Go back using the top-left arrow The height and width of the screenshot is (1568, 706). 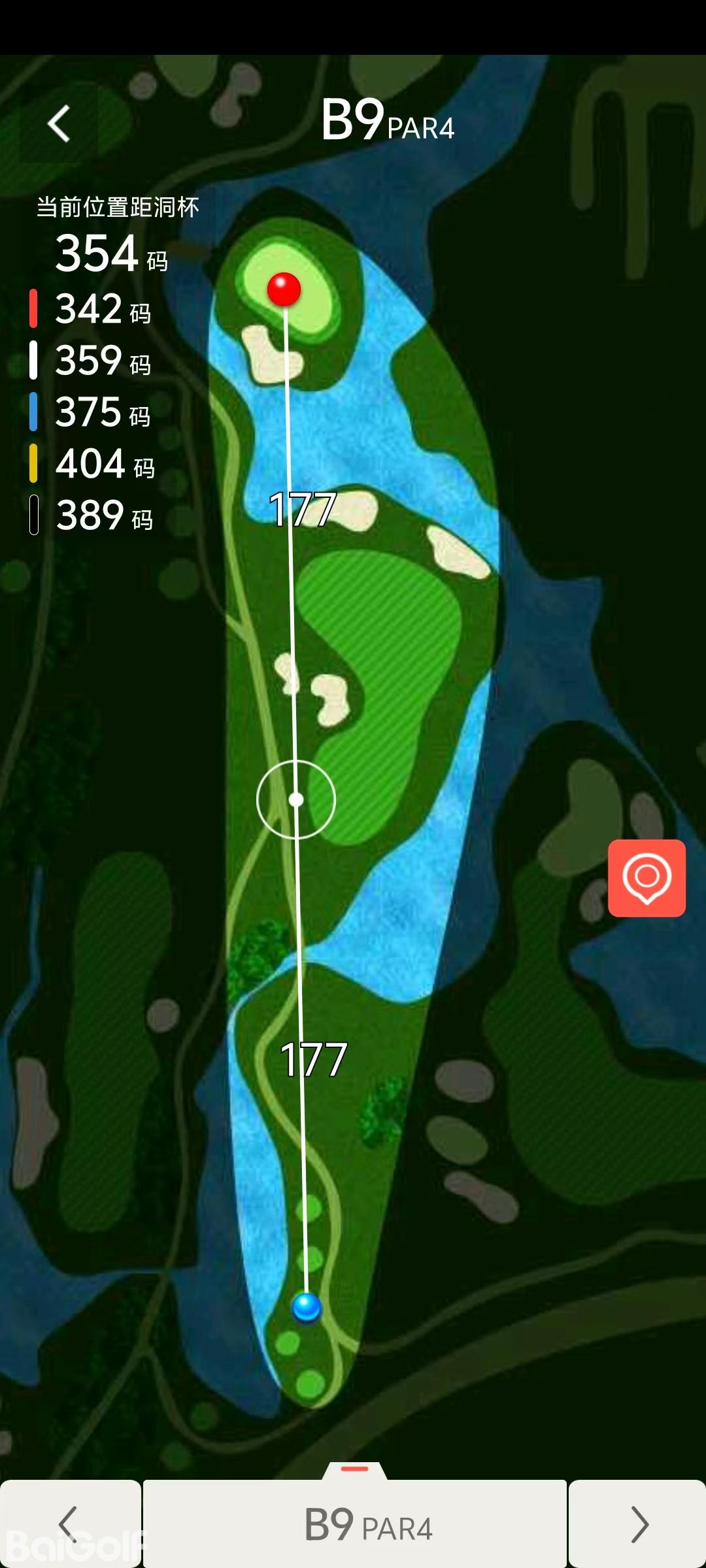[59, 123]
